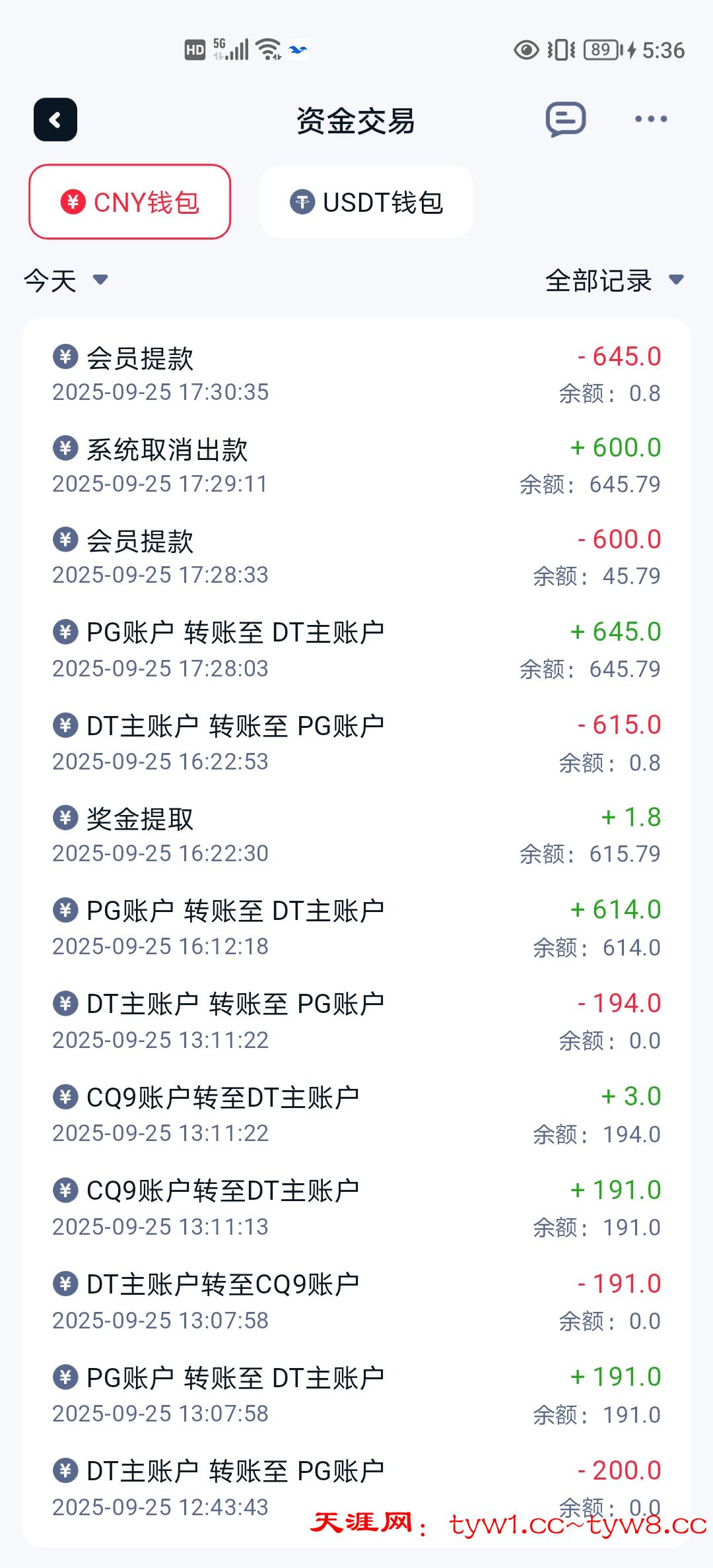Switch to the USDT钱包 tab

click(x=366, y=202)
